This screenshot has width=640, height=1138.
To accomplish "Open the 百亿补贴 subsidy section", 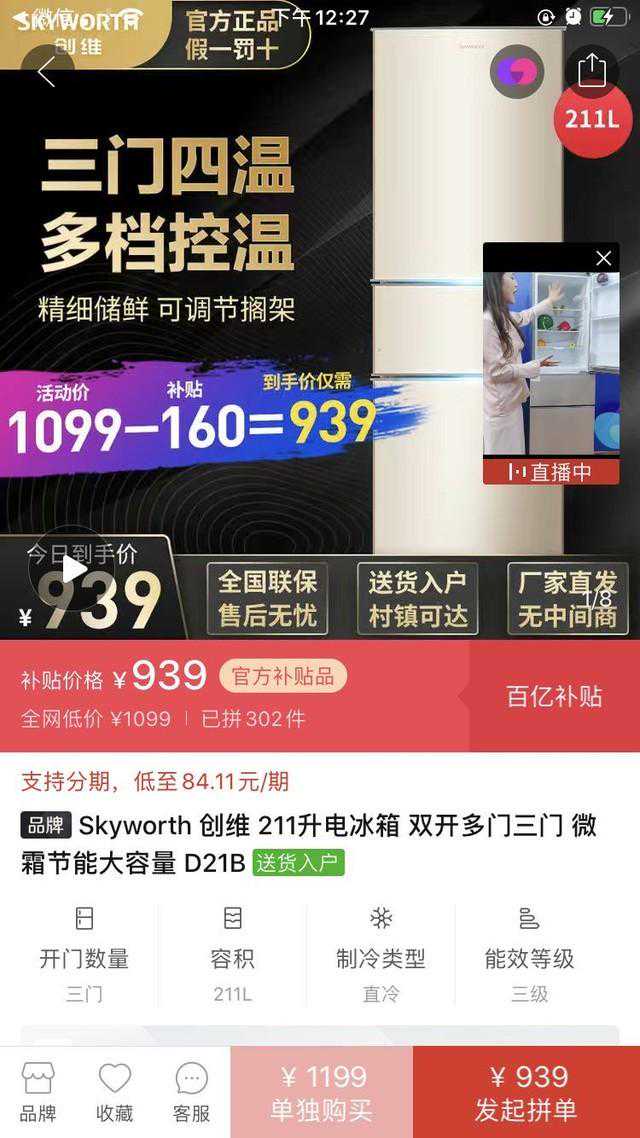I will pos(553,697).
